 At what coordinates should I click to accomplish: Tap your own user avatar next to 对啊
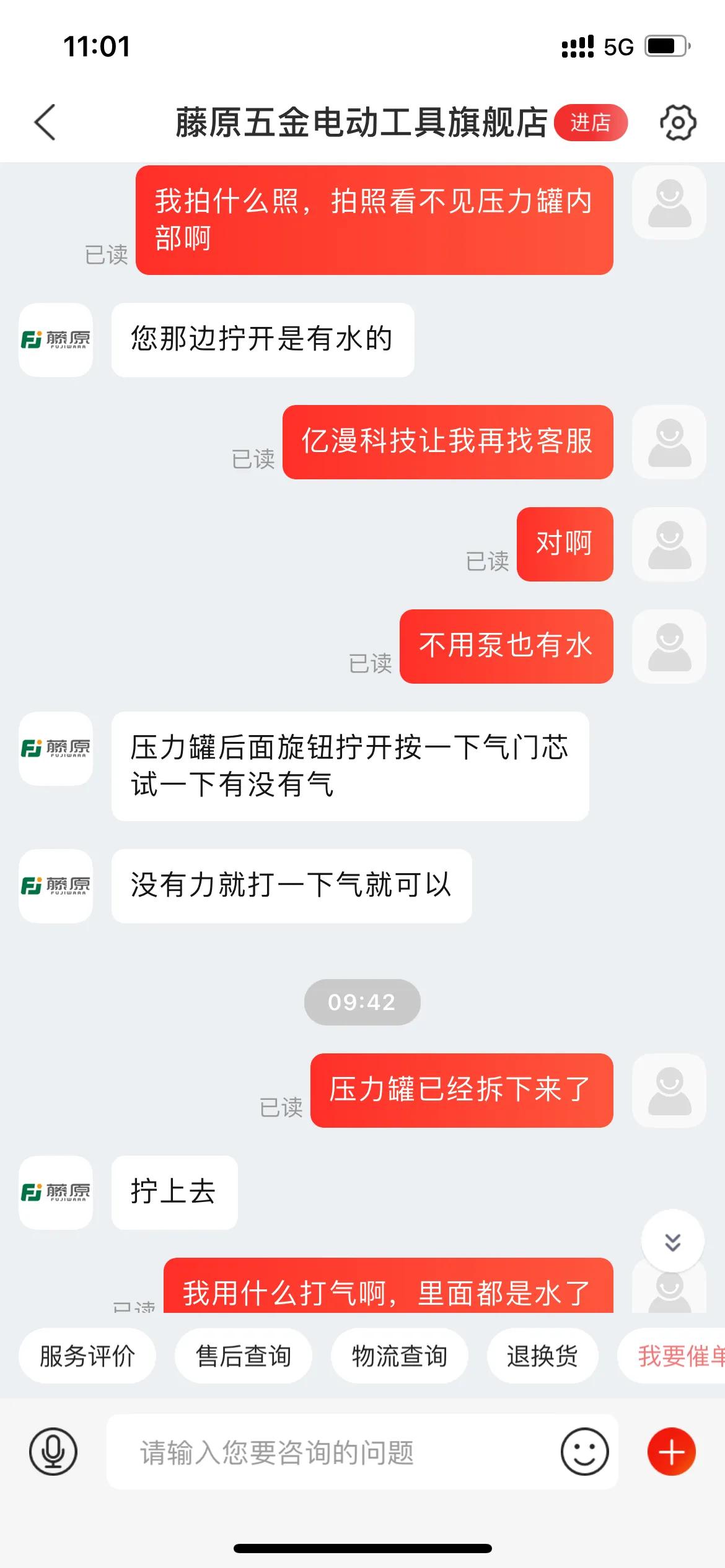[668, 545]
